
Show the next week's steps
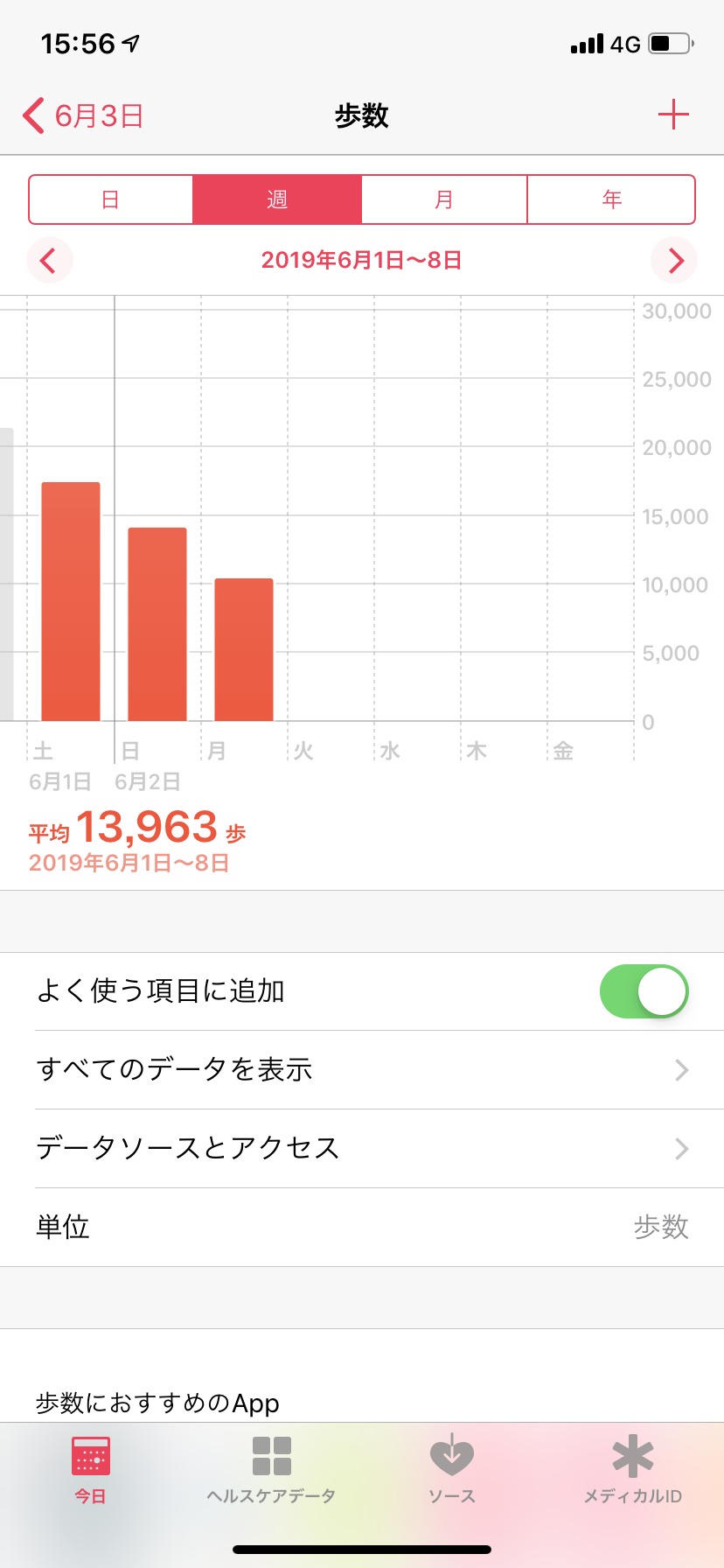pyautogui.click(x=675, y=260)
